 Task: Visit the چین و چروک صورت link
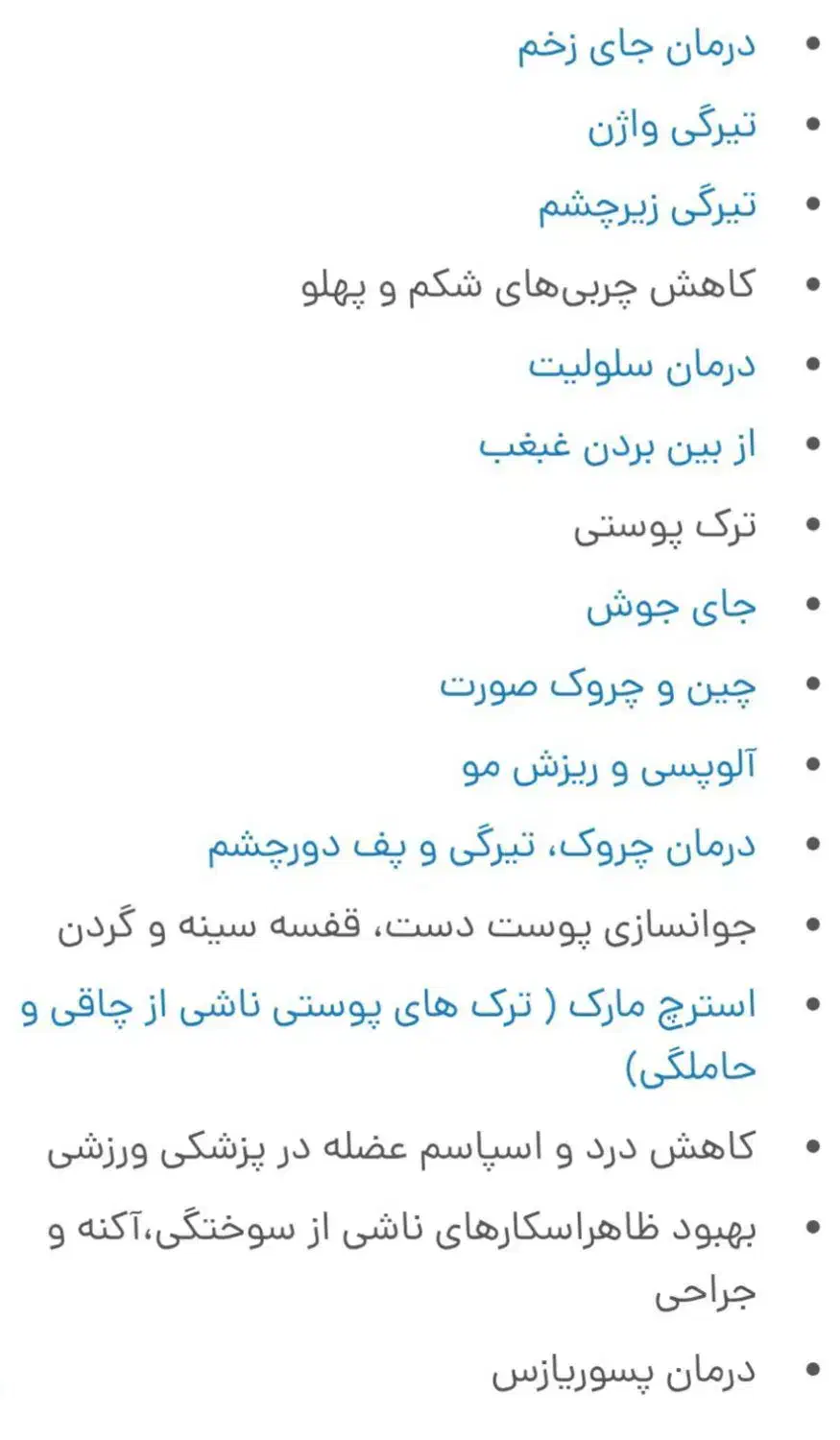pos(597,685)
